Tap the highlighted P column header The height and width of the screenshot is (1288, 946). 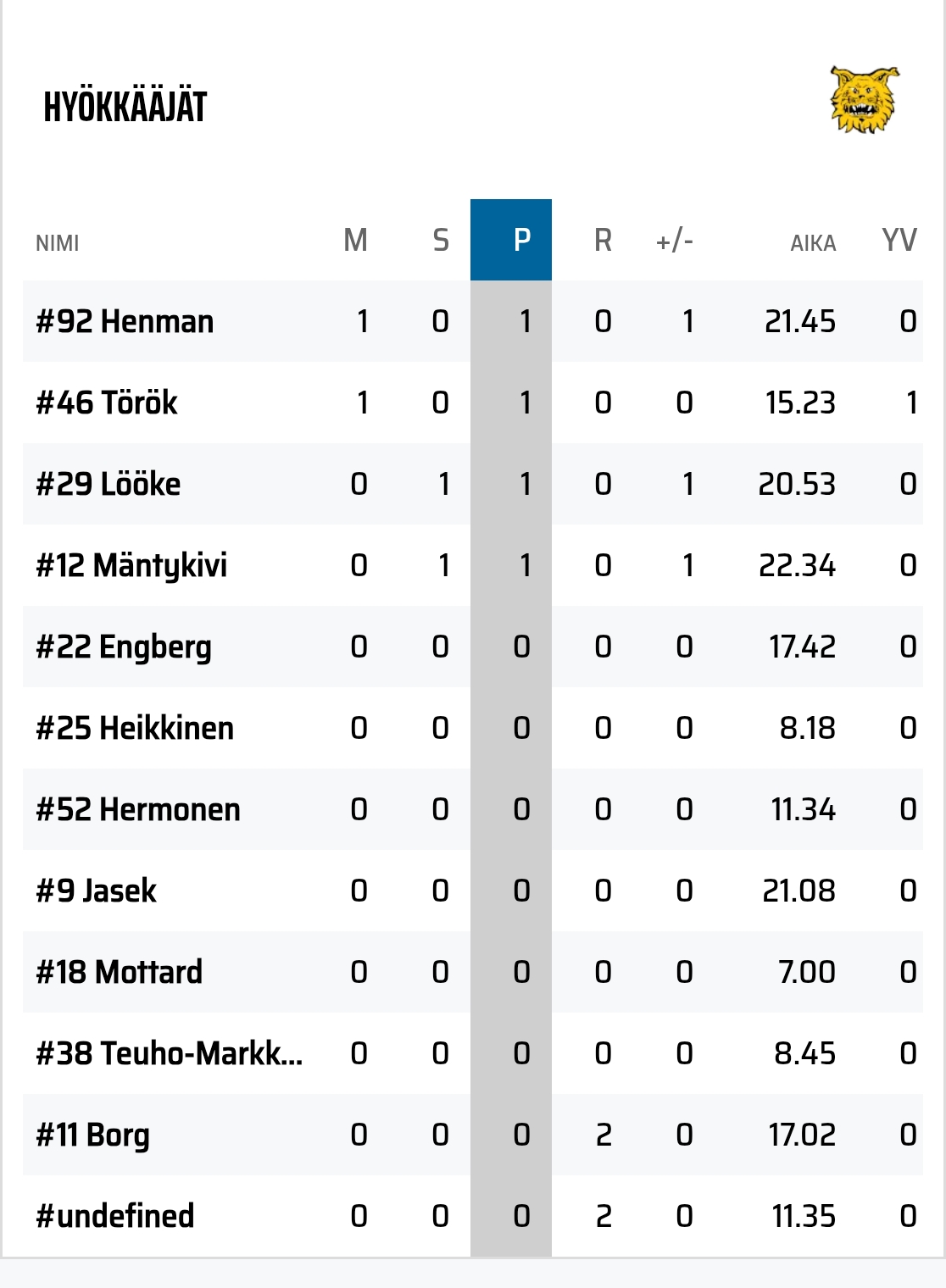(511, 240)
